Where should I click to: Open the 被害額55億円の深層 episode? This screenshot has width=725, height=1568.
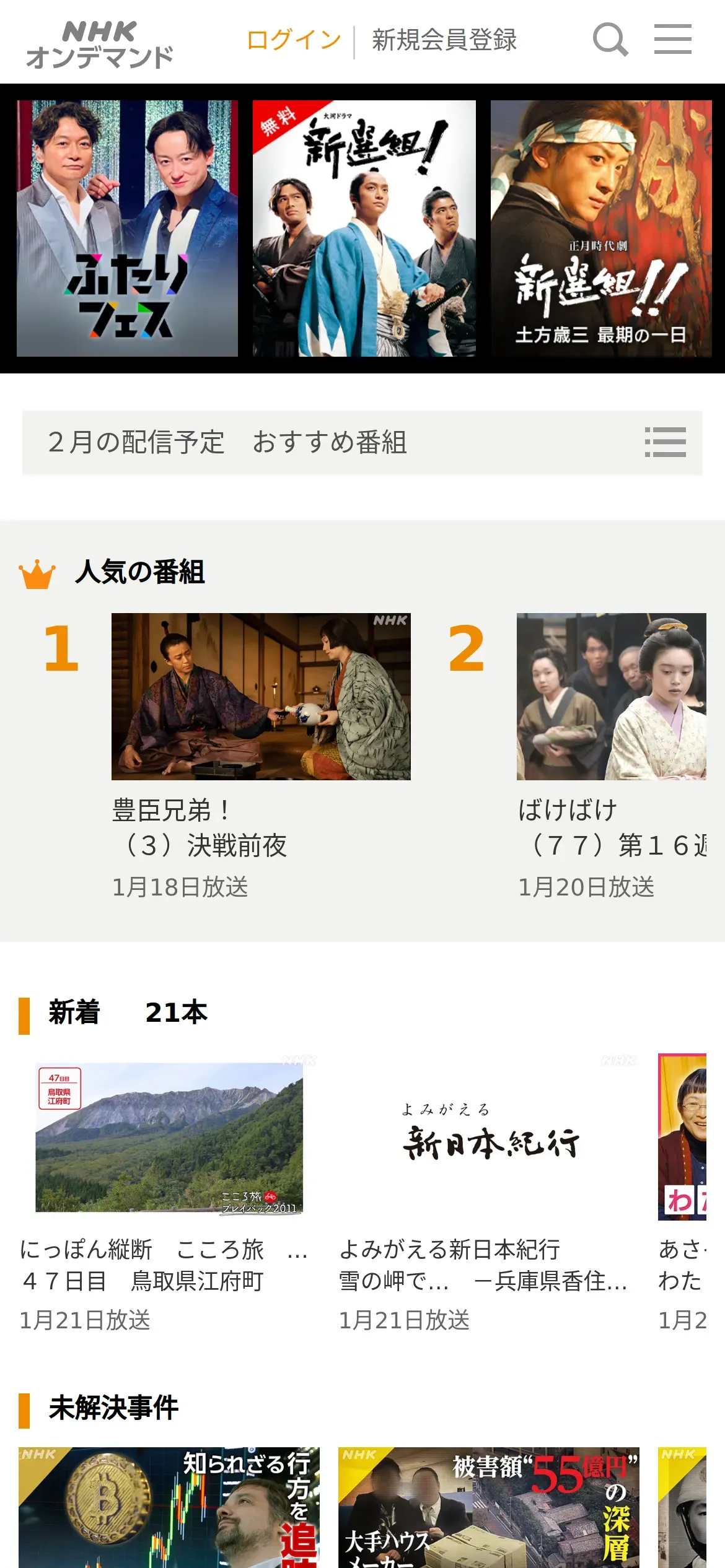pyautogui.click(x=489, y=1506)
